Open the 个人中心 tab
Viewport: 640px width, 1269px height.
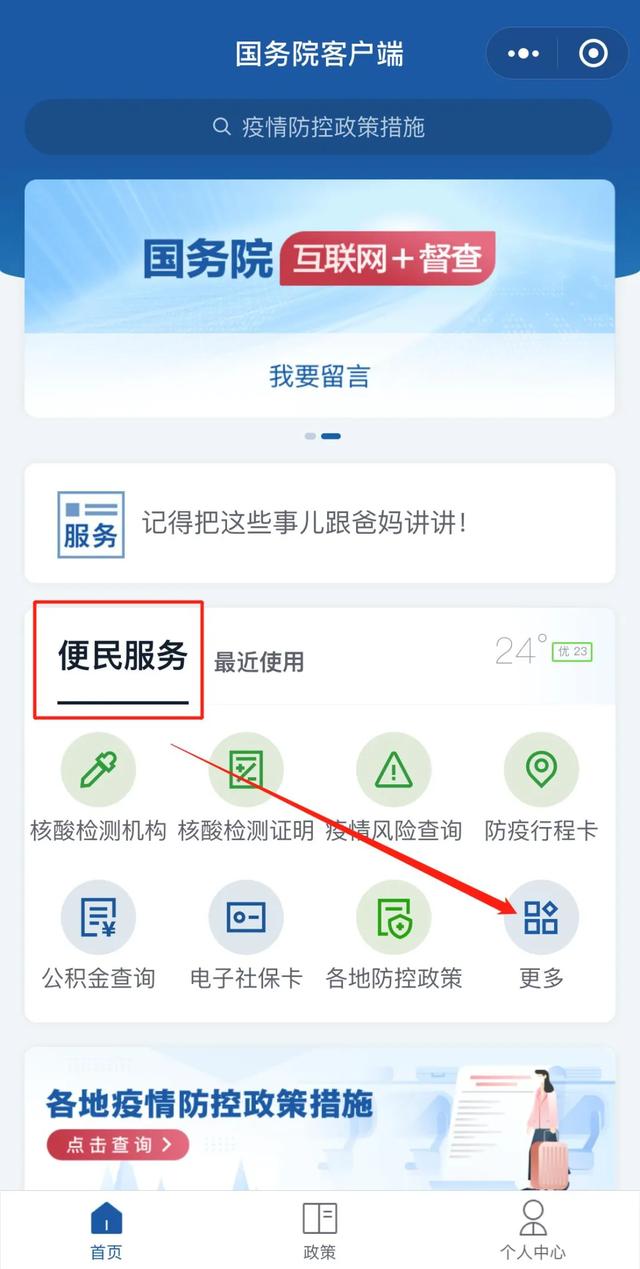(x=533, y=1230)
